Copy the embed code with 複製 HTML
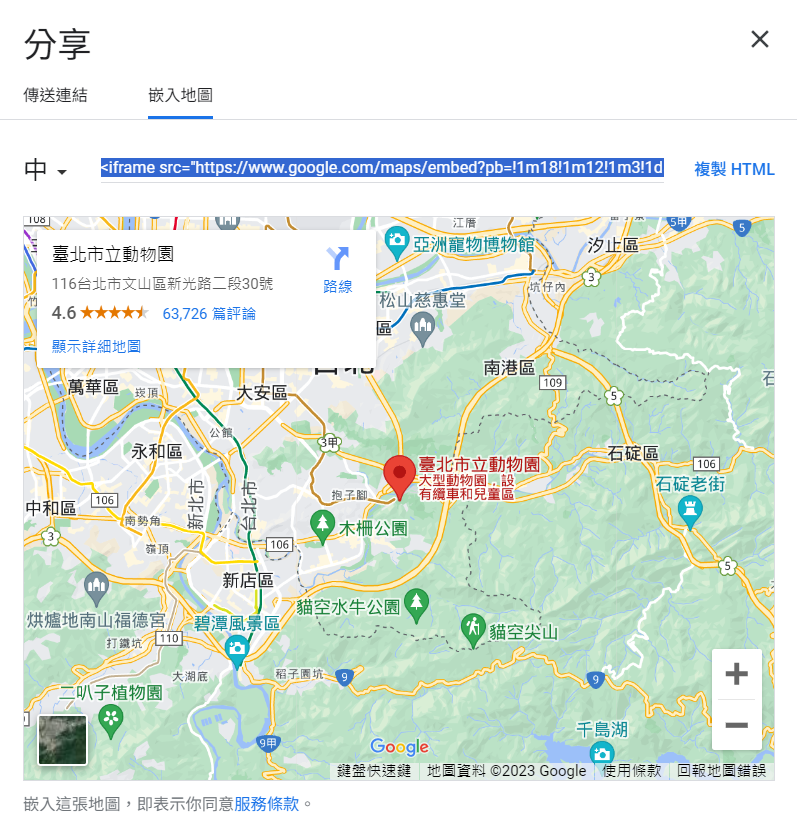Screen dimensions: 797x837 734,169
